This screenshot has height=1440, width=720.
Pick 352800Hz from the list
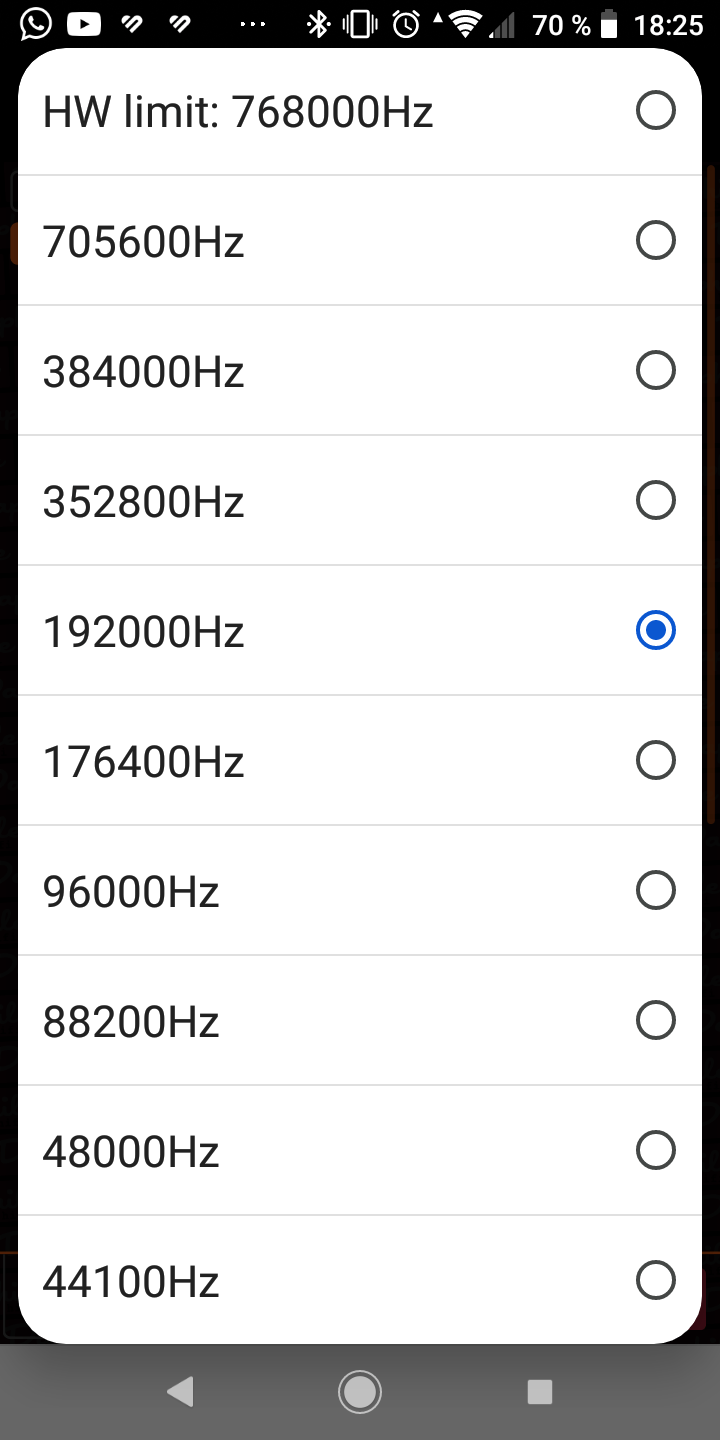(360, 500)
